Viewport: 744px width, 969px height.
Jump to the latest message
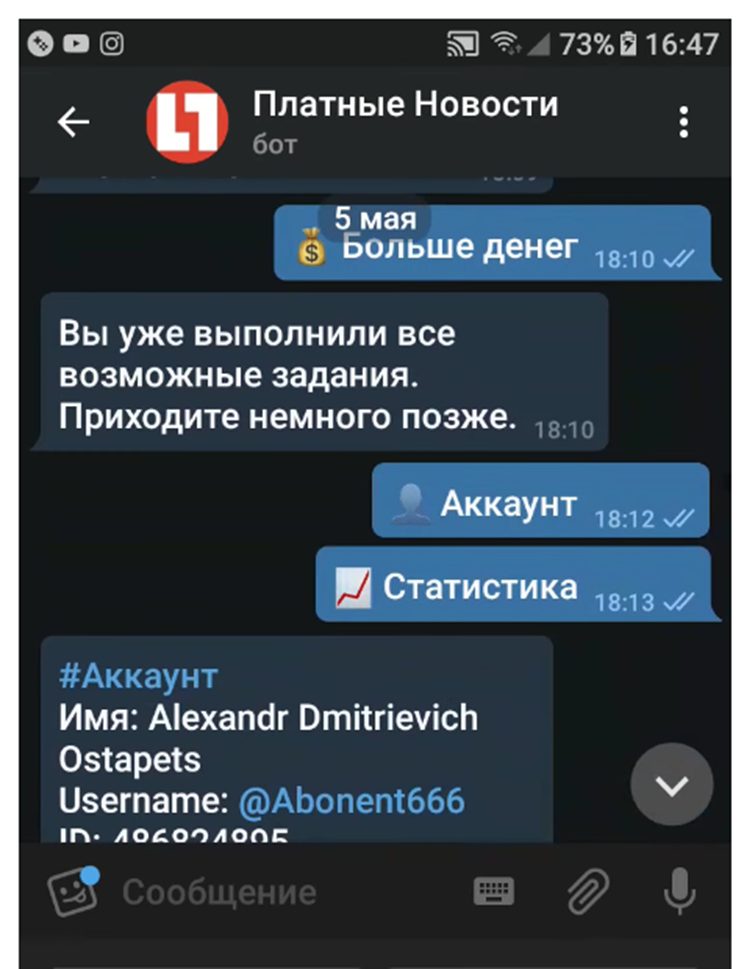click(671, 785)
